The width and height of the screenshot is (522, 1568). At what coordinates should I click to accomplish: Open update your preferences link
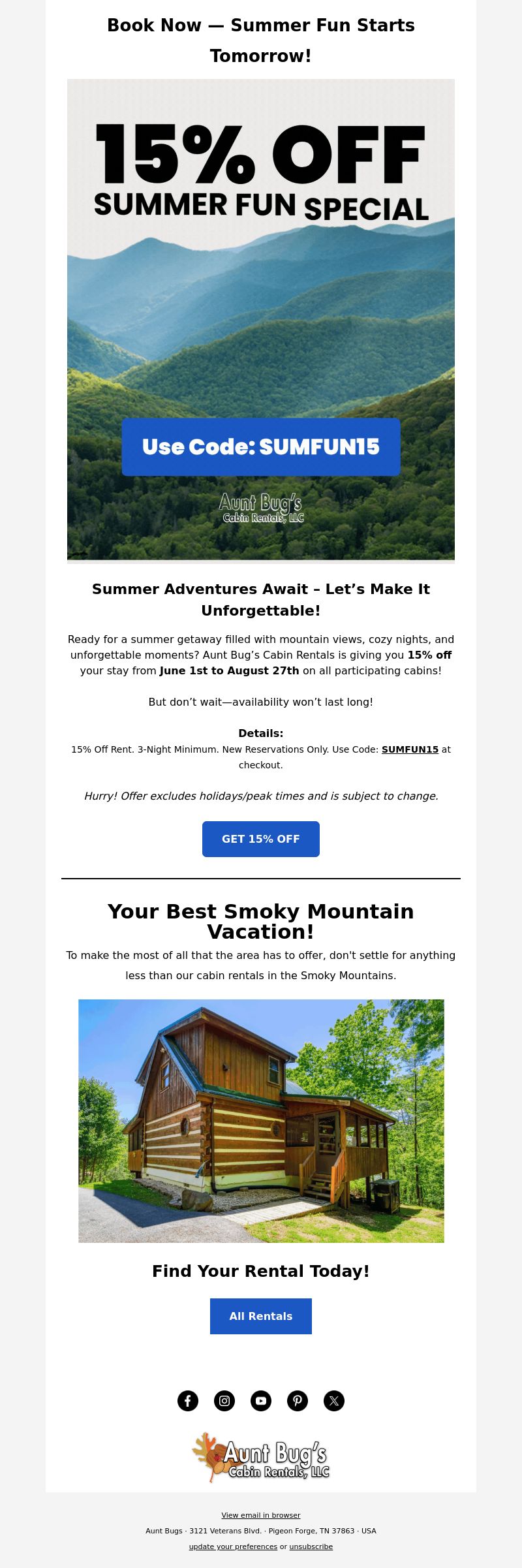[233, 1546]
